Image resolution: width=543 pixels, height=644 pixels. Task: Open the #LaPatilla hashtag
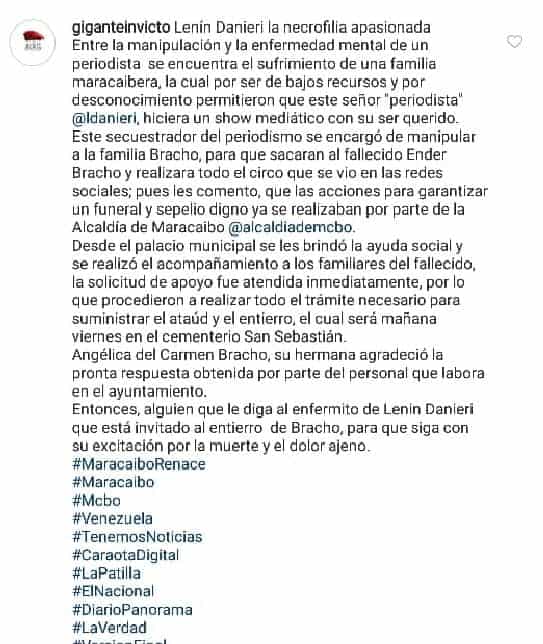click(106, 573)
